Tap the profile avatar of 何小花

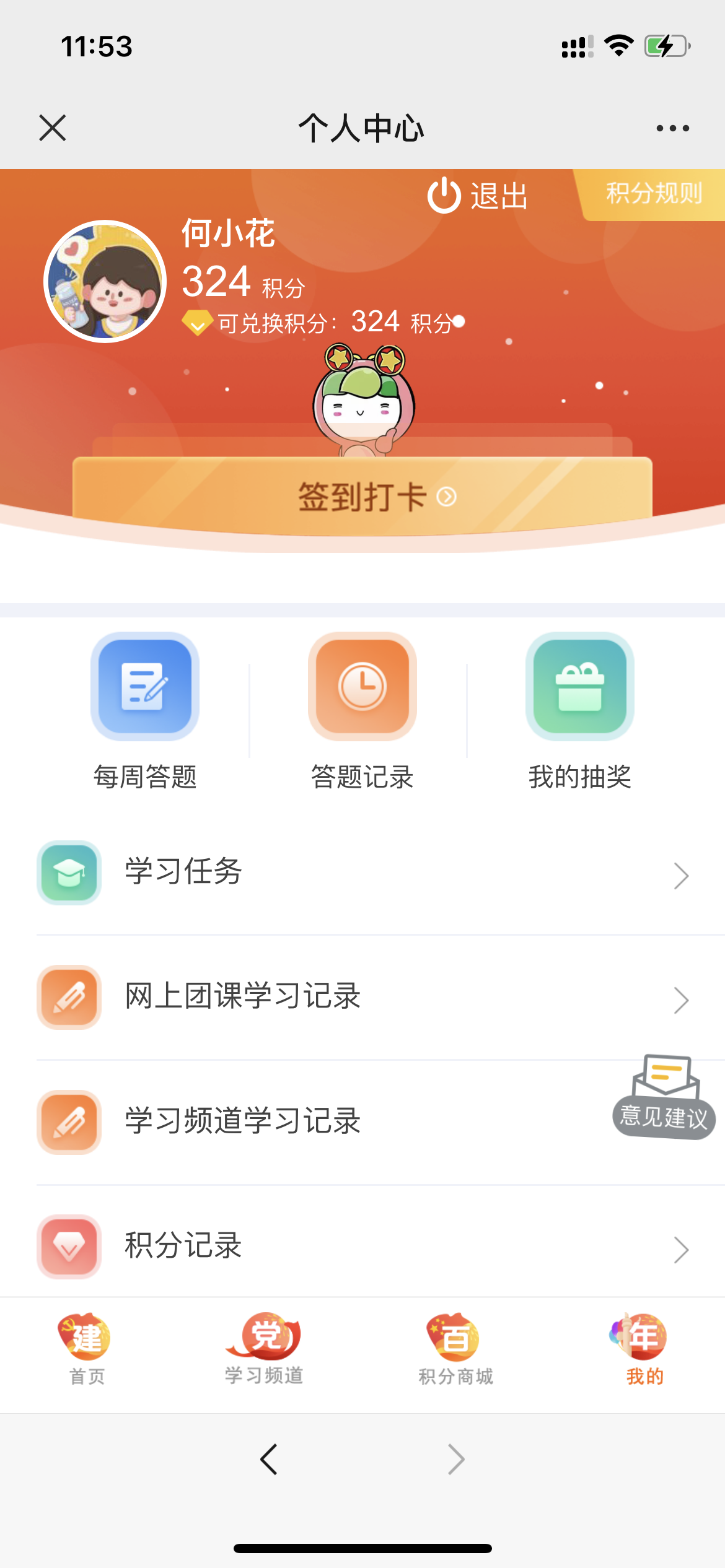105,281
